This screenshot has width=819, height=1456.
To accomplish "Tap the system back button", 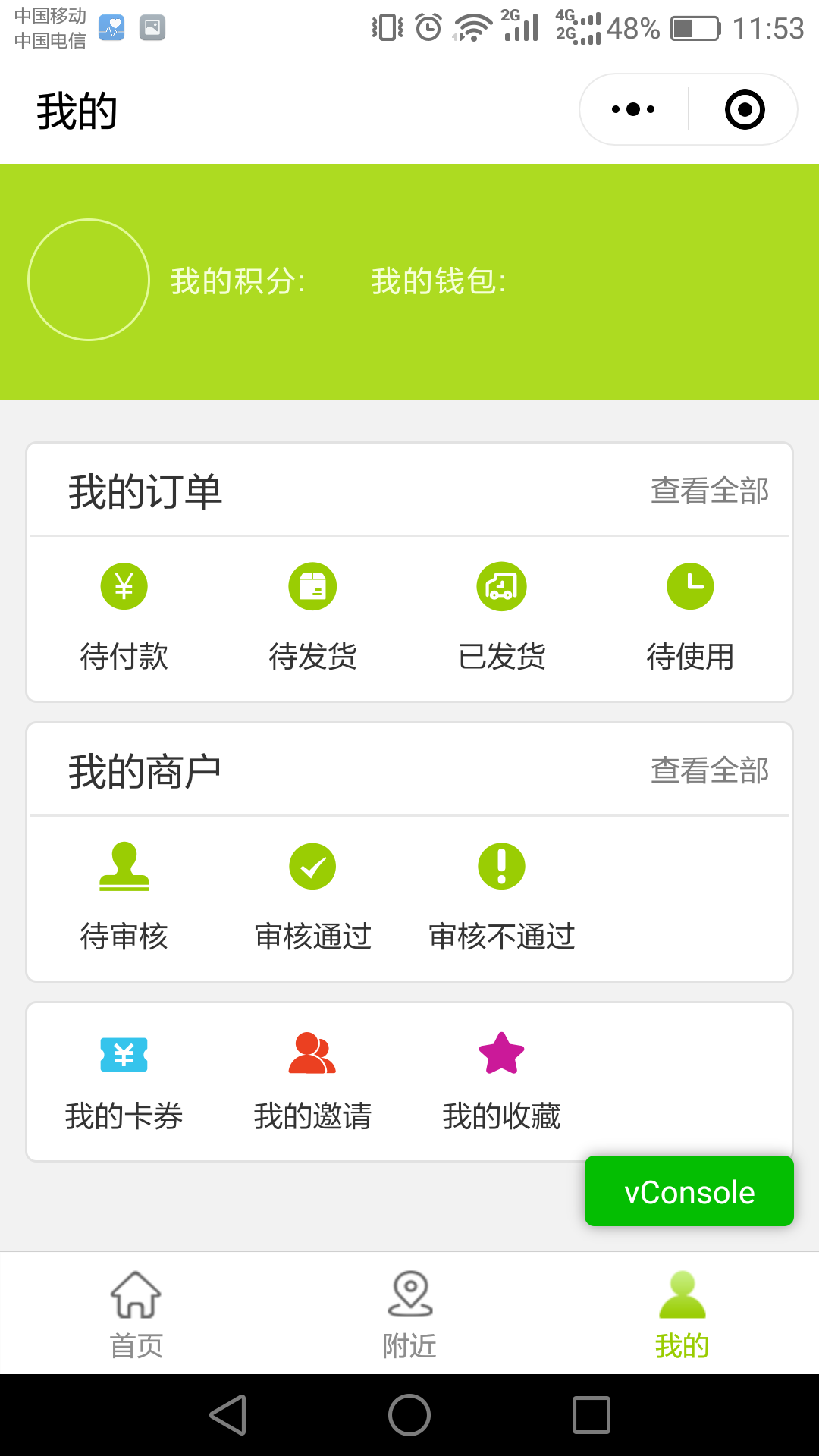I will [x=228, y=1415].
